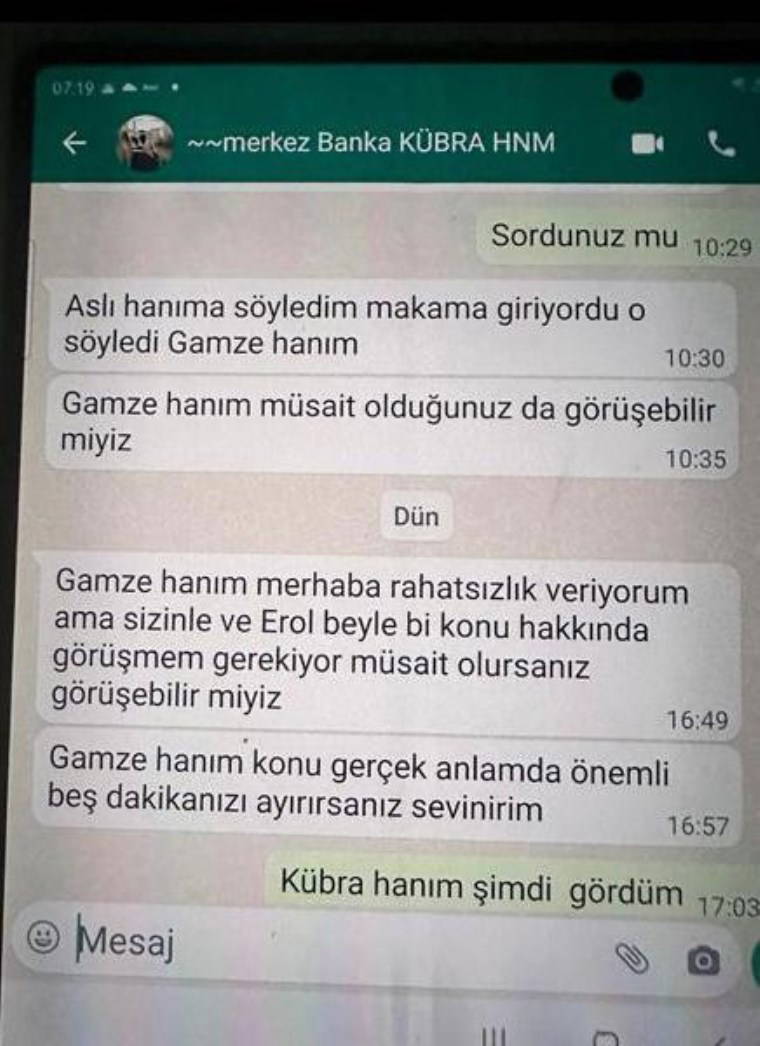Open the contact's profile photo
Screen dimensions: 760x1046
(x=144, y=144)
